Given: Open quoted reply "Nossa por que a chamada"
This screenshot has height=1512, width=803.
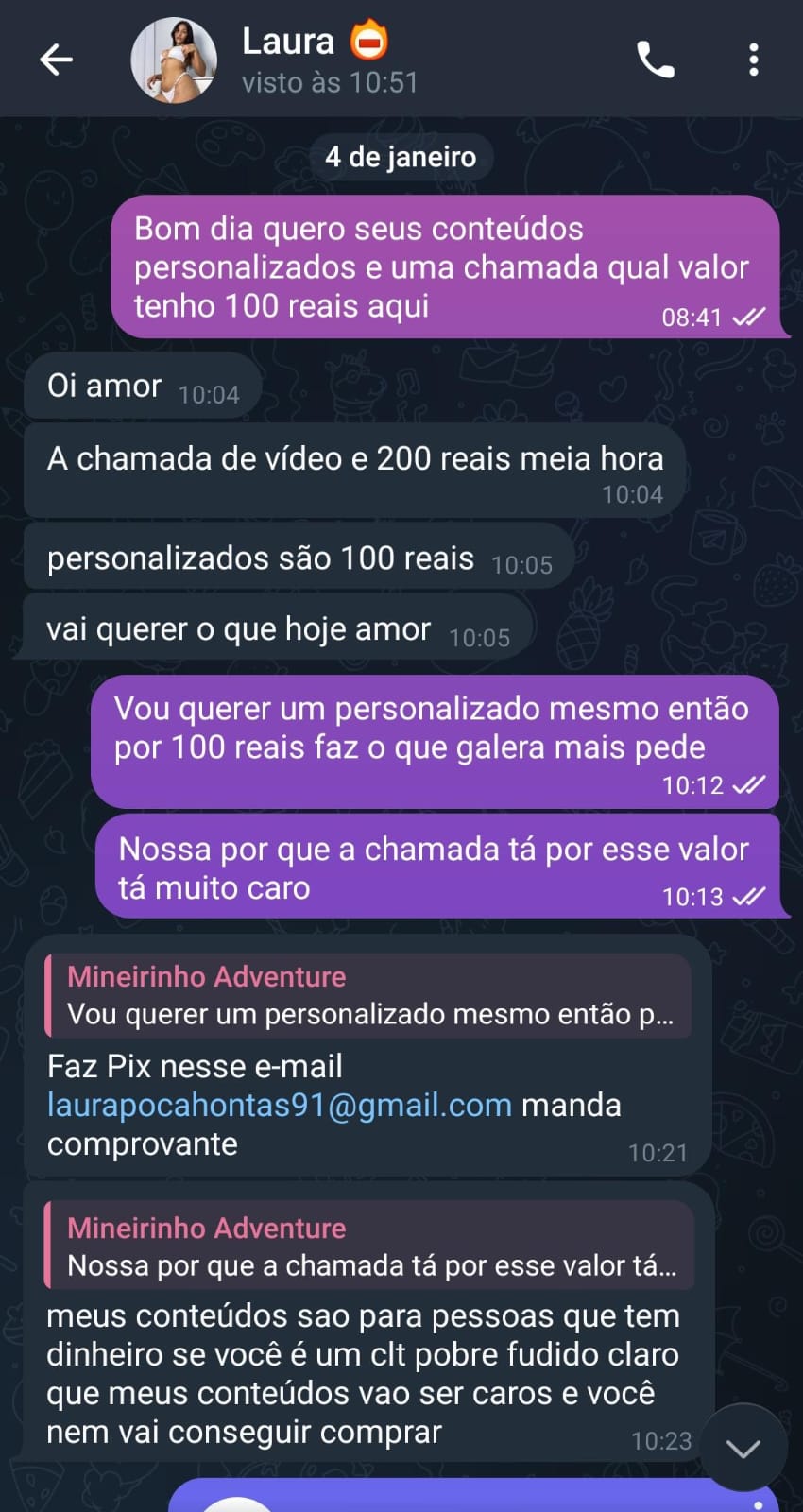Looking at the screenshot, I should (x=370, y=1247).
